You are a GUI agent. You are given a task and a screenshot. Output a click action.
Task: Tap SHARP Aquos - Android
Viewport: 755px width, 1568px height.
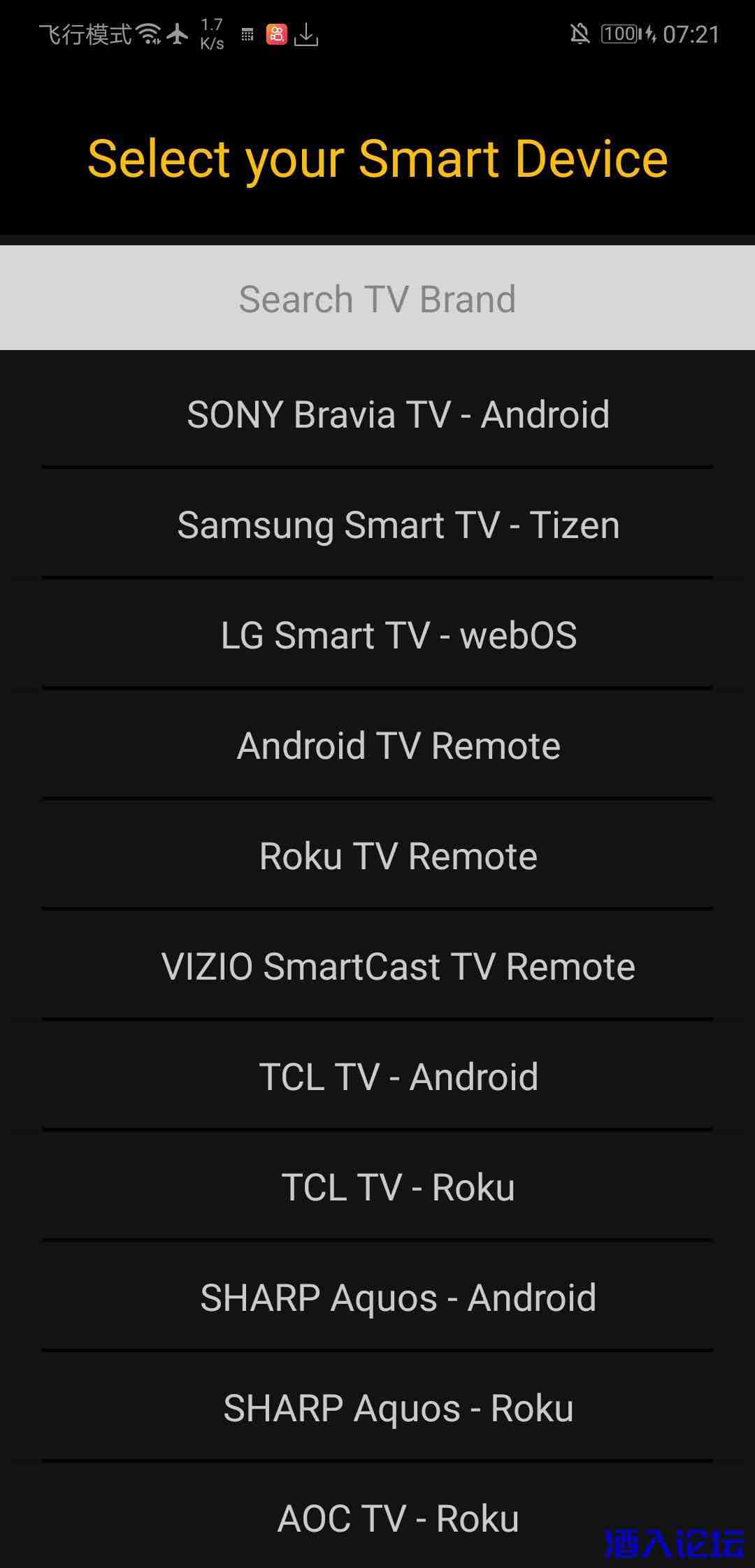click(398, 1298)
